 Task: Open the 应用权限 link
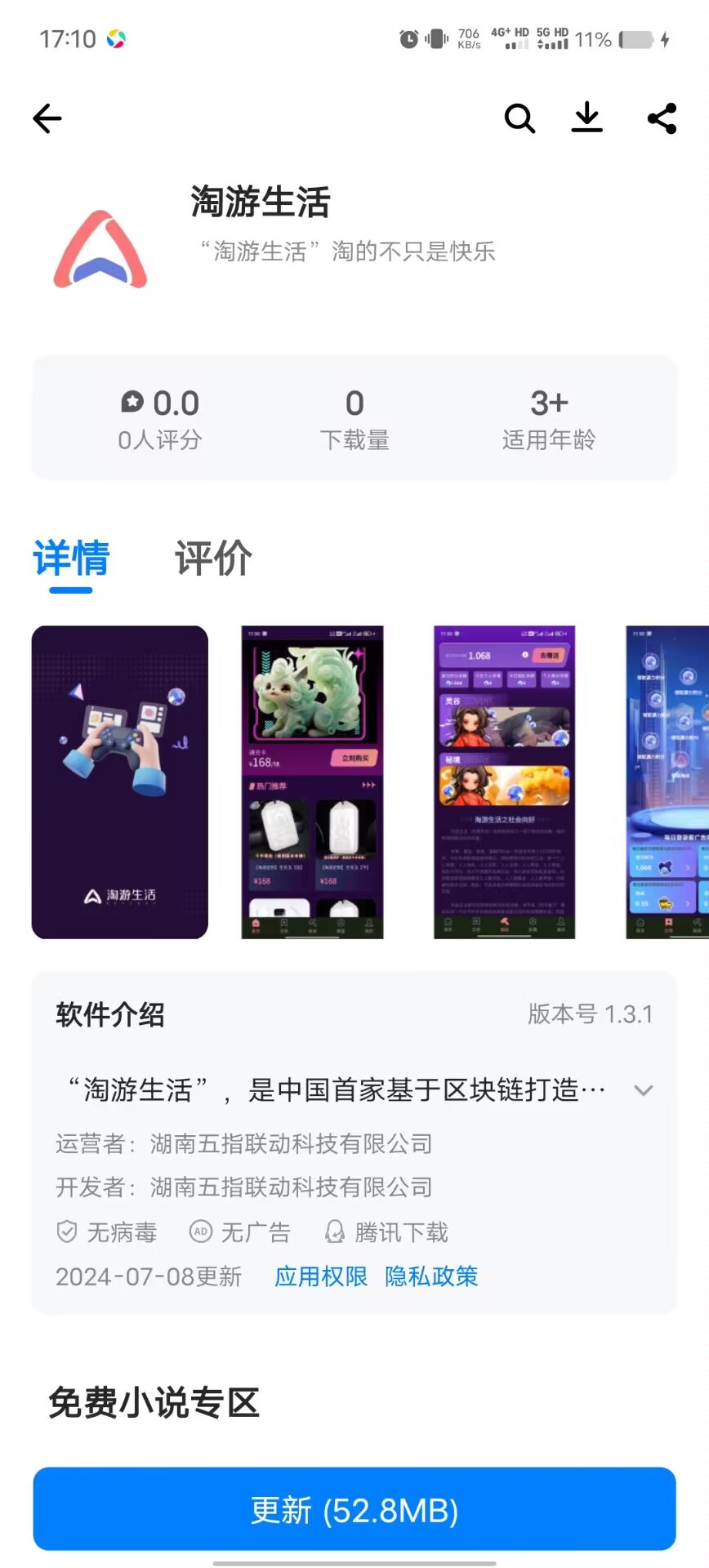(321, 1276)
